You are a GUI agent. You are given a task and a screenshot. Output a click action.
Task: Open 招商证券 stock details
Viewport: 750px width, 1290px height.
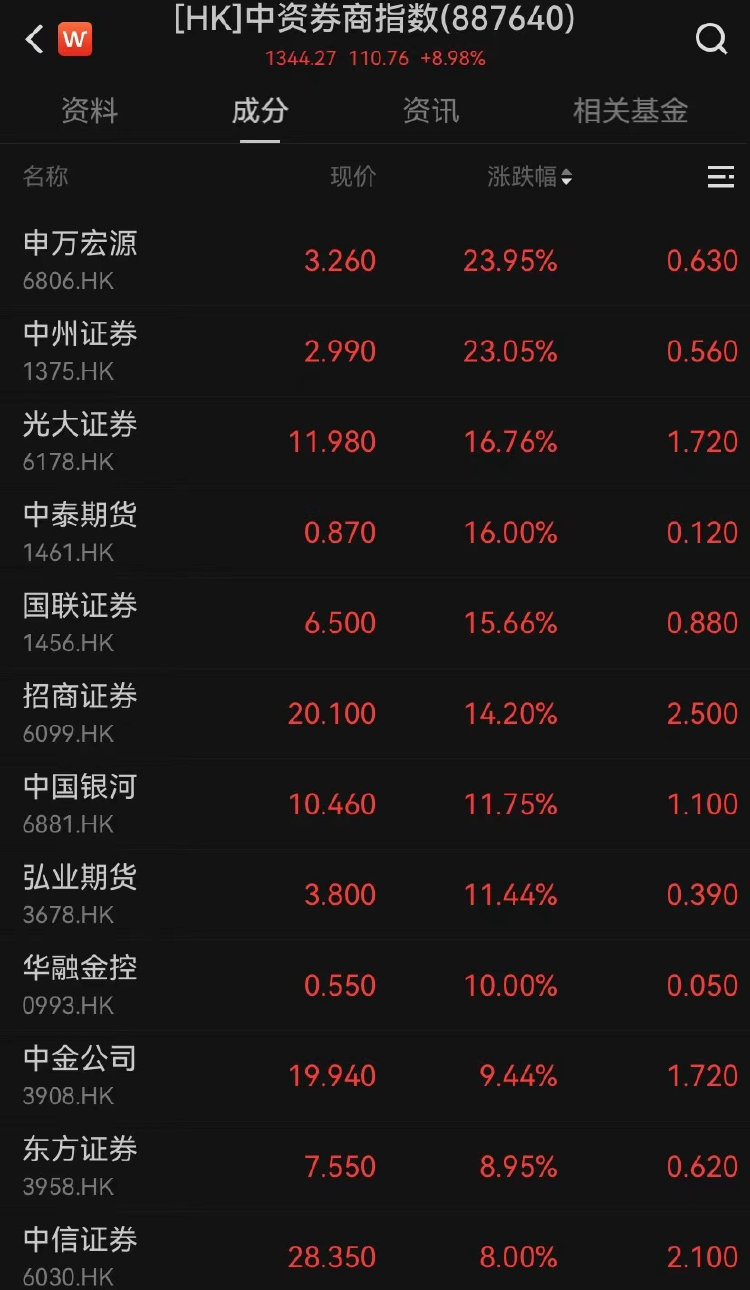coord(375,714)
